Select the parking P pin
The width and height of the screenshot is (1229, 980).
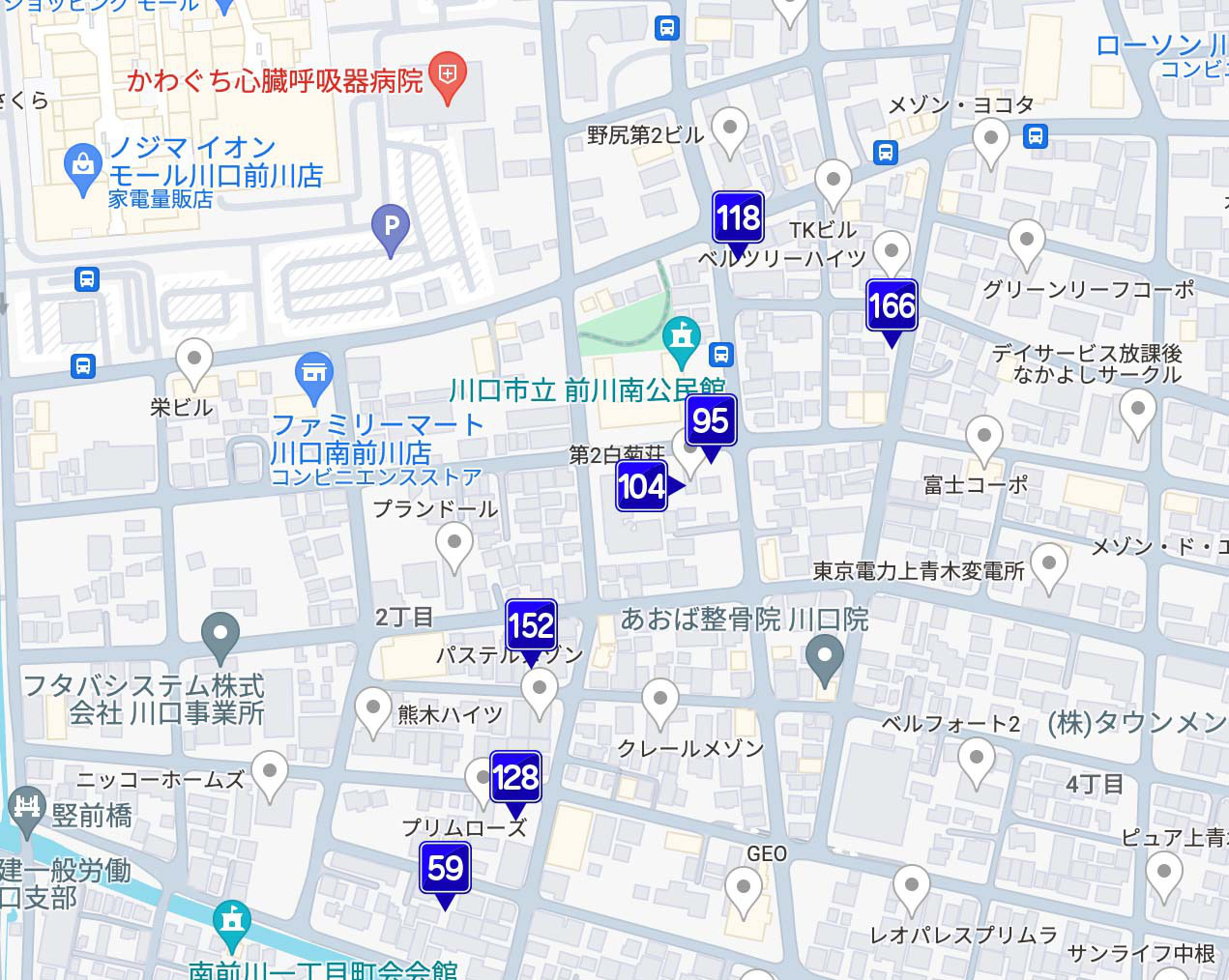(391, 228)
